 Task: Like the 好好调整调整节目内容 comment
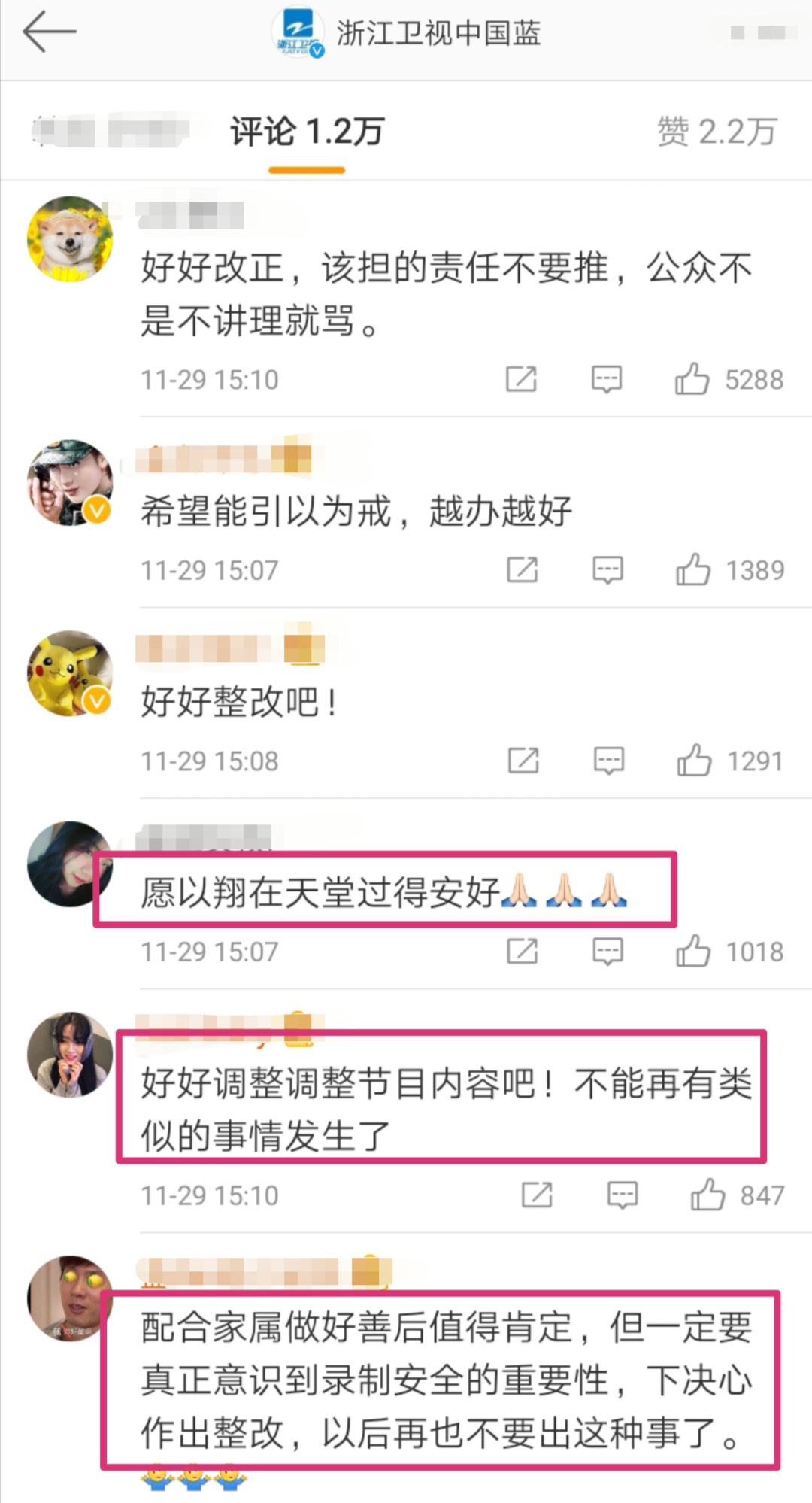point(707,1195)
